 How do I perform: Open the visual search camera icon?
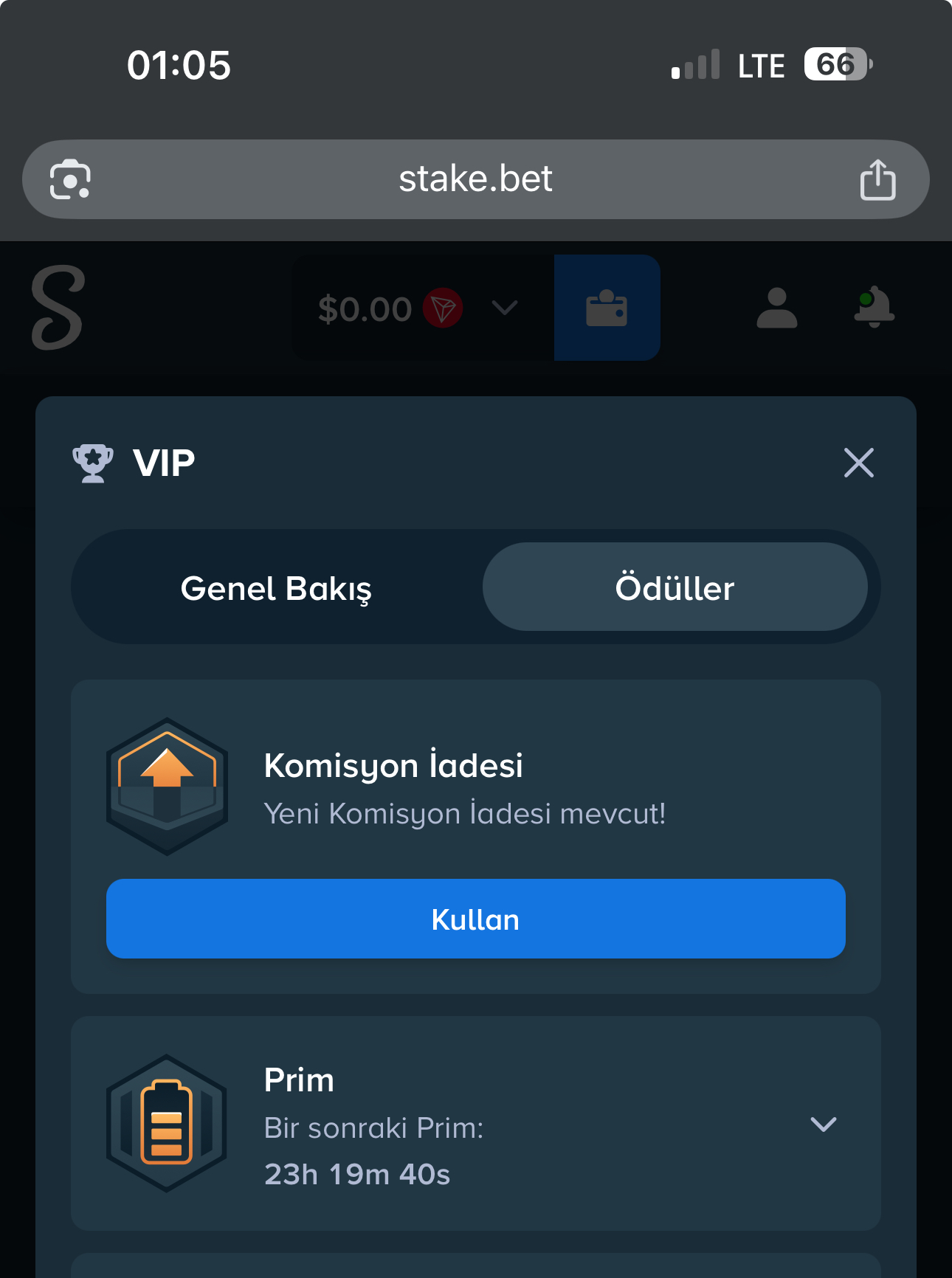click(x=70, y=179)
